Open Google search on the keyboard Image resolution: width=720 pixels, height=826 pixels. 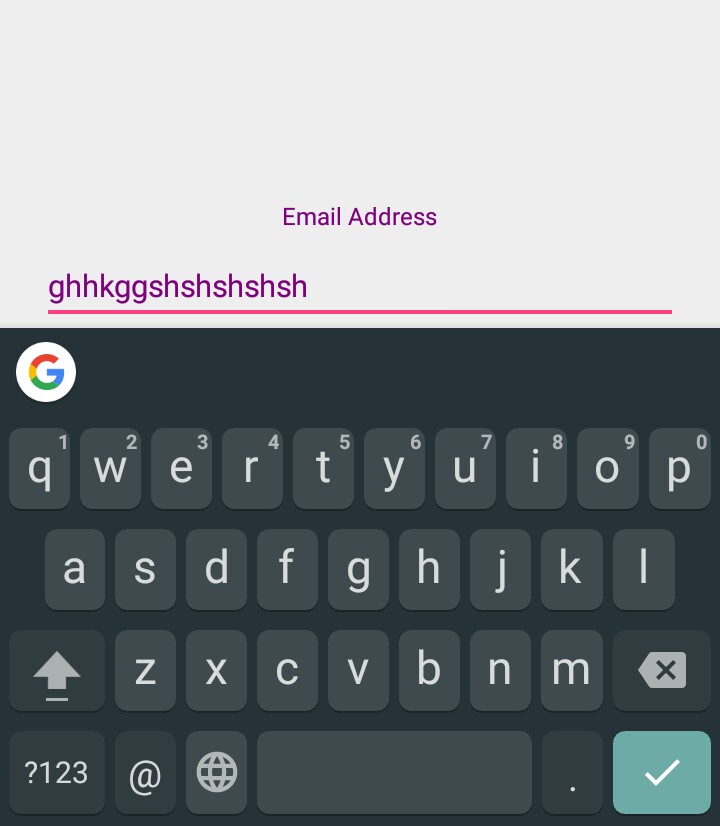pyautogui.click(x=46, y=372)
